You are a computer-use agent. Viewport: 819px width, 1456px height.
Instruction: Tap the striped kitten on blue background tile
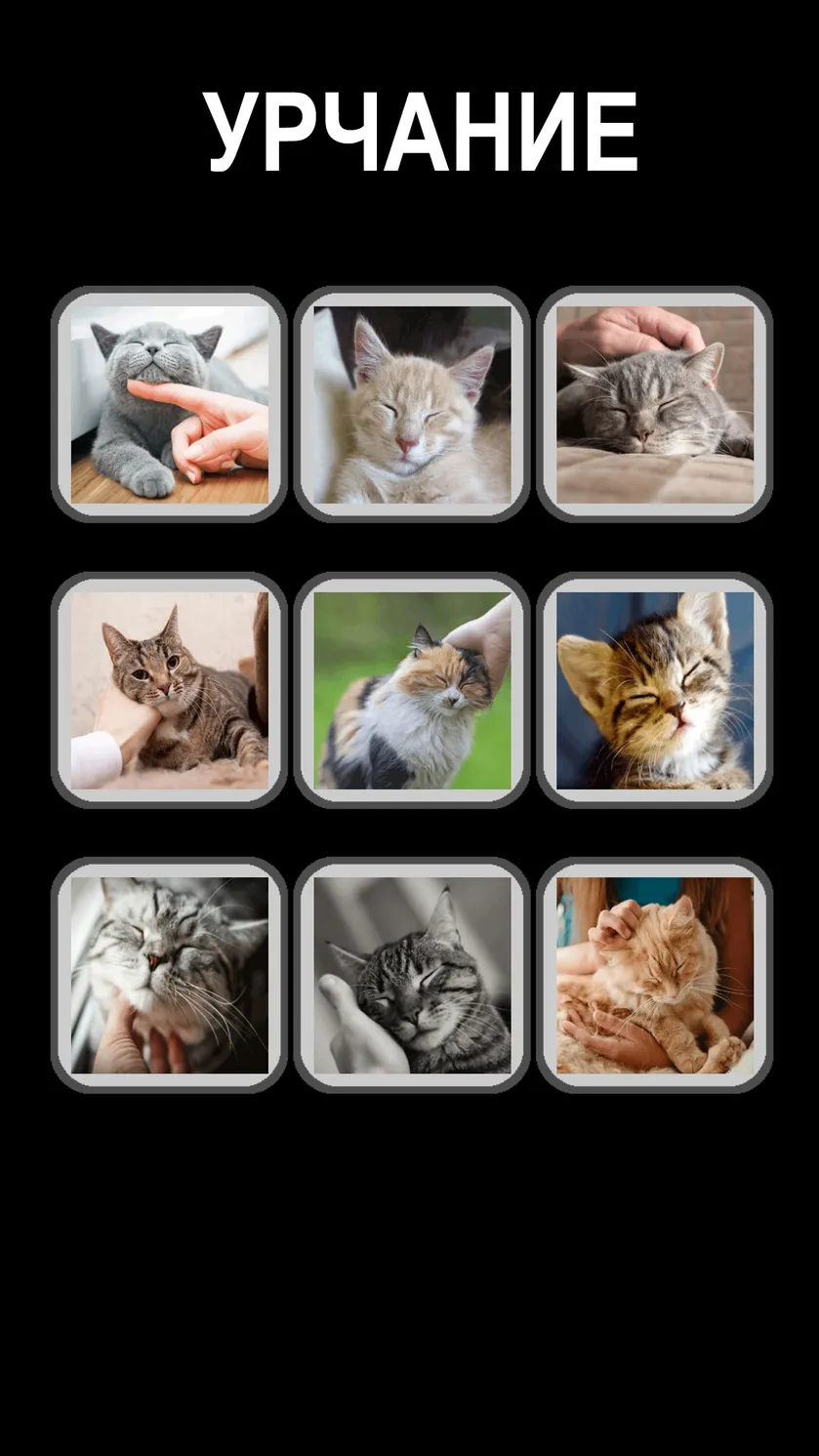coord(655,690)
